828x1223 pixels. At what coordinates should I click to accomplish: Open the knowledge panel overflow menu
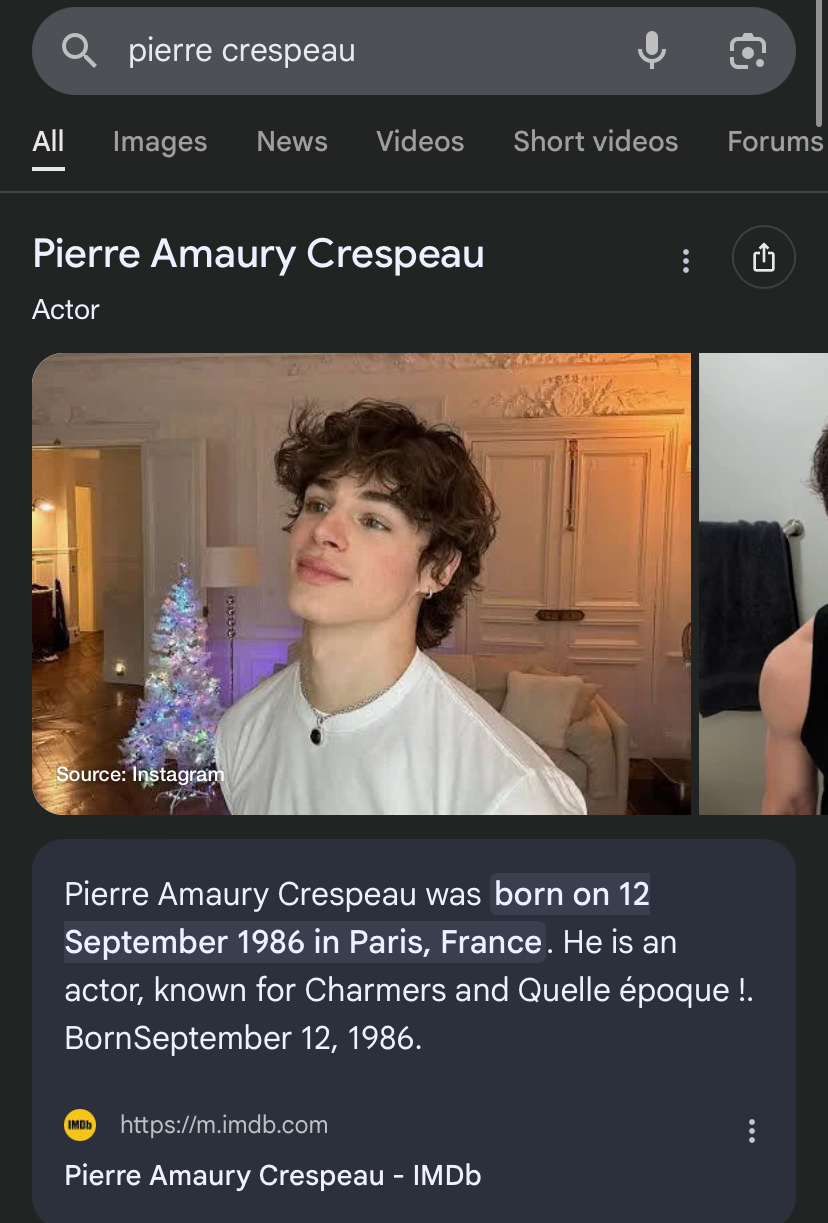click(x=685, y=261)
